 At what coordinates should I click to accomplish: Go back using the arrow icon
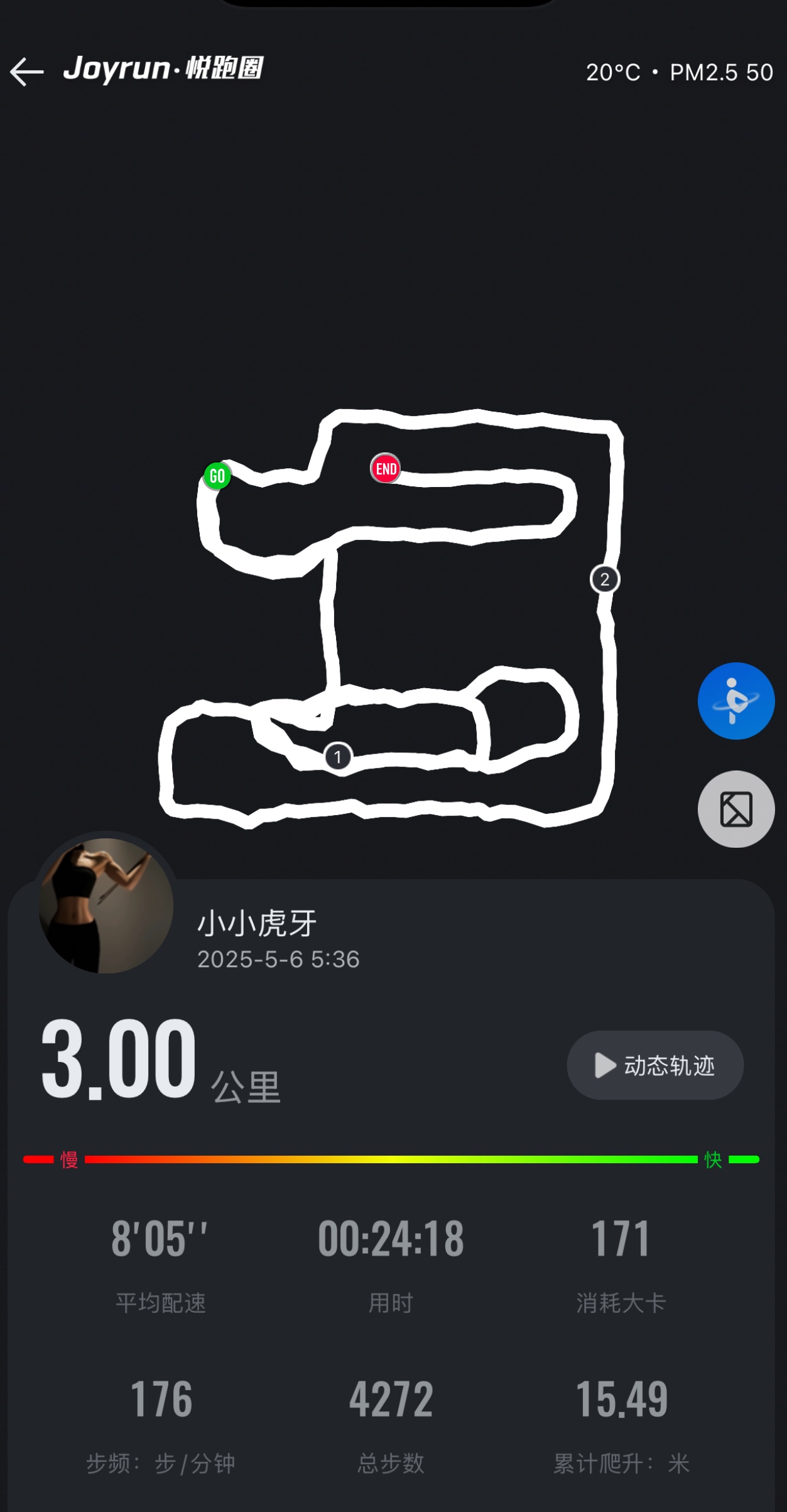(x=27, y=72)
